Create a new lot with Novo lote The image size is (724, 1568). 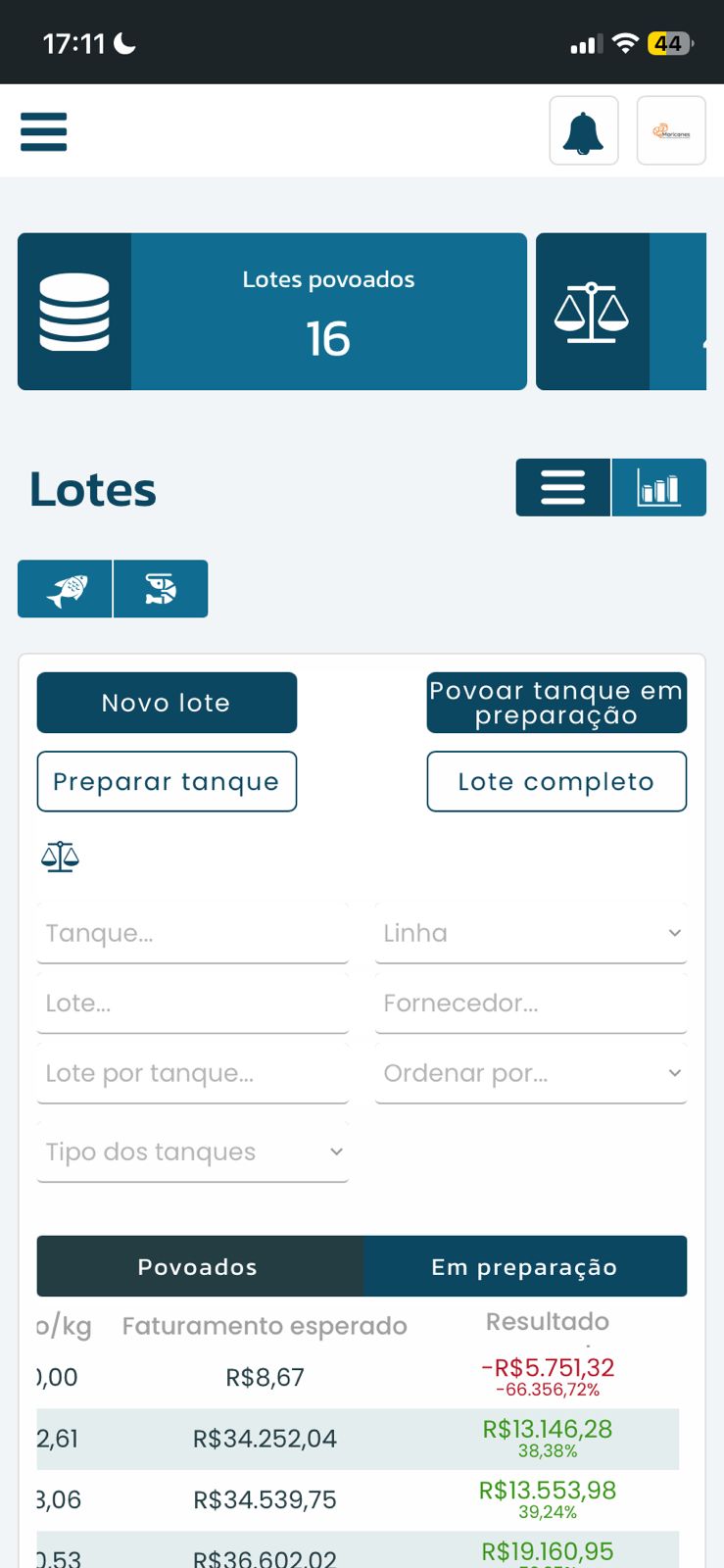click(167, 703)
